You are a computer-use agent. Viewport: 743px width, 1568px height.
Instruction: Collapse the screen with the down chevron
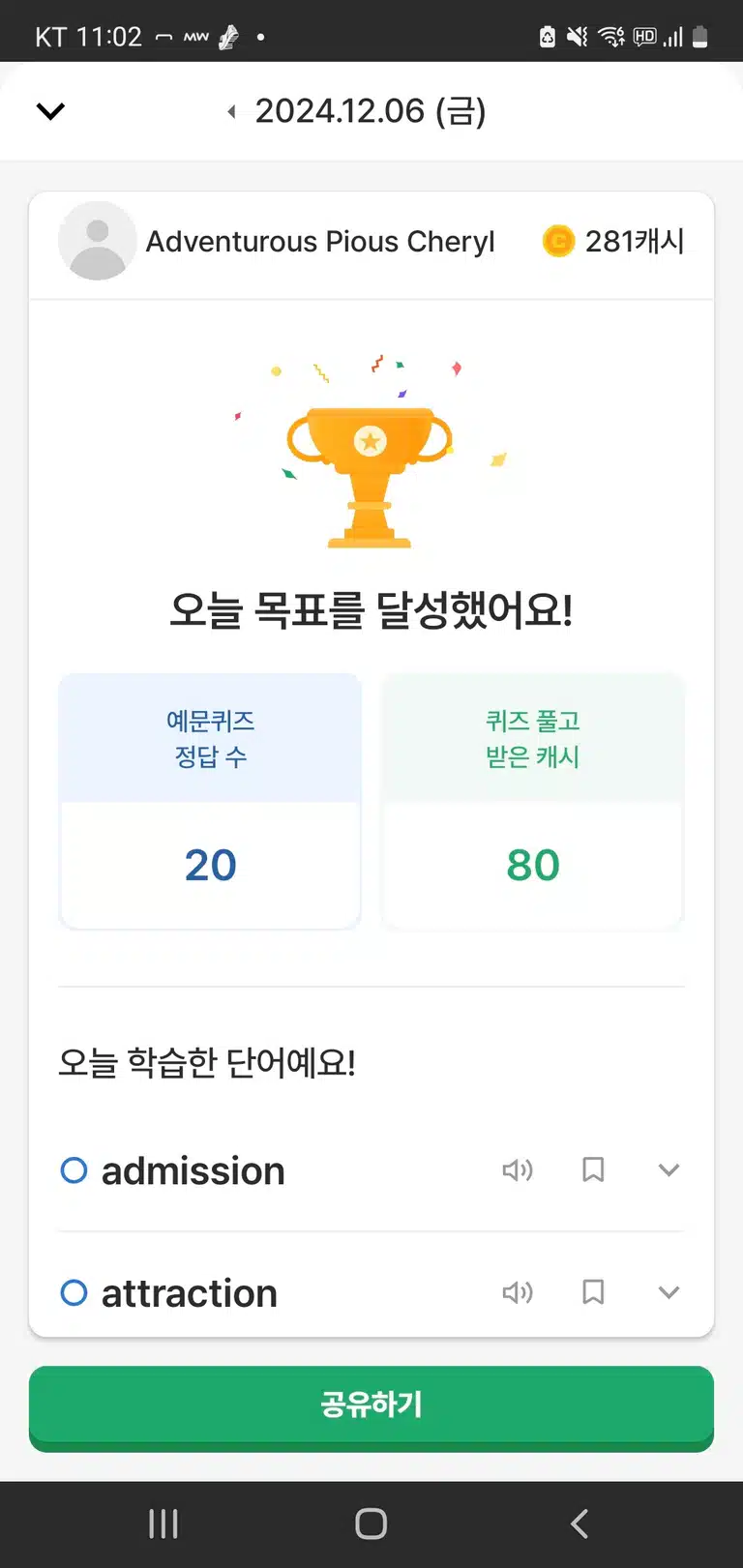click(50, 111)
